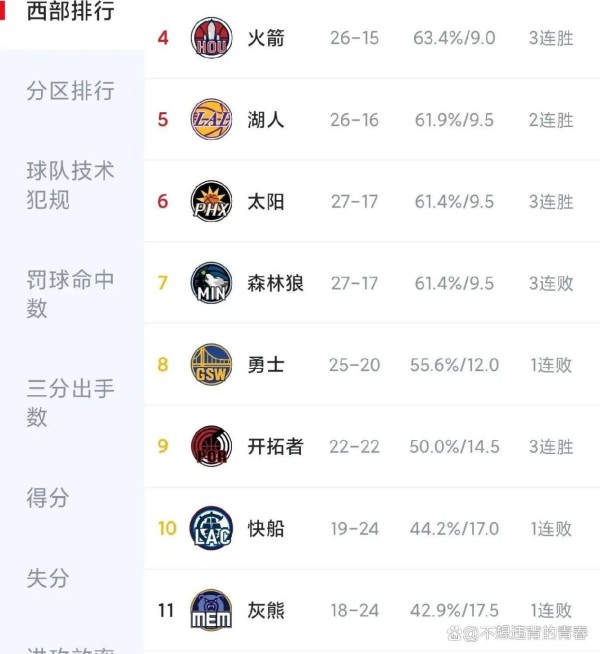The width and height of the screenshot is (600, 654).
Task: Select the 西部排行 sidebar tab
Action: click(70, 12)
